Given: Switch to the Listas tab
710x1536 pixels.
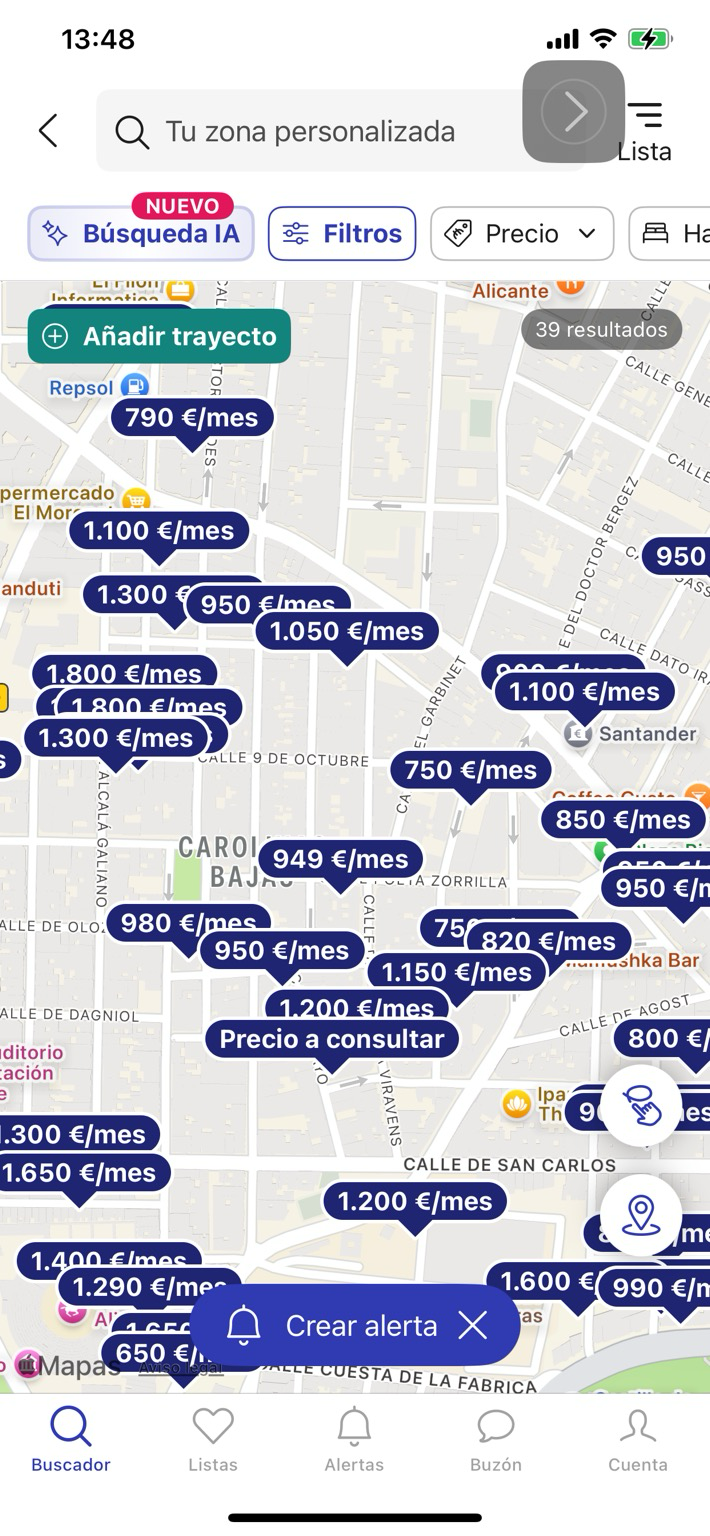Looking at the screenshot, I should (x=213, y=1440).
